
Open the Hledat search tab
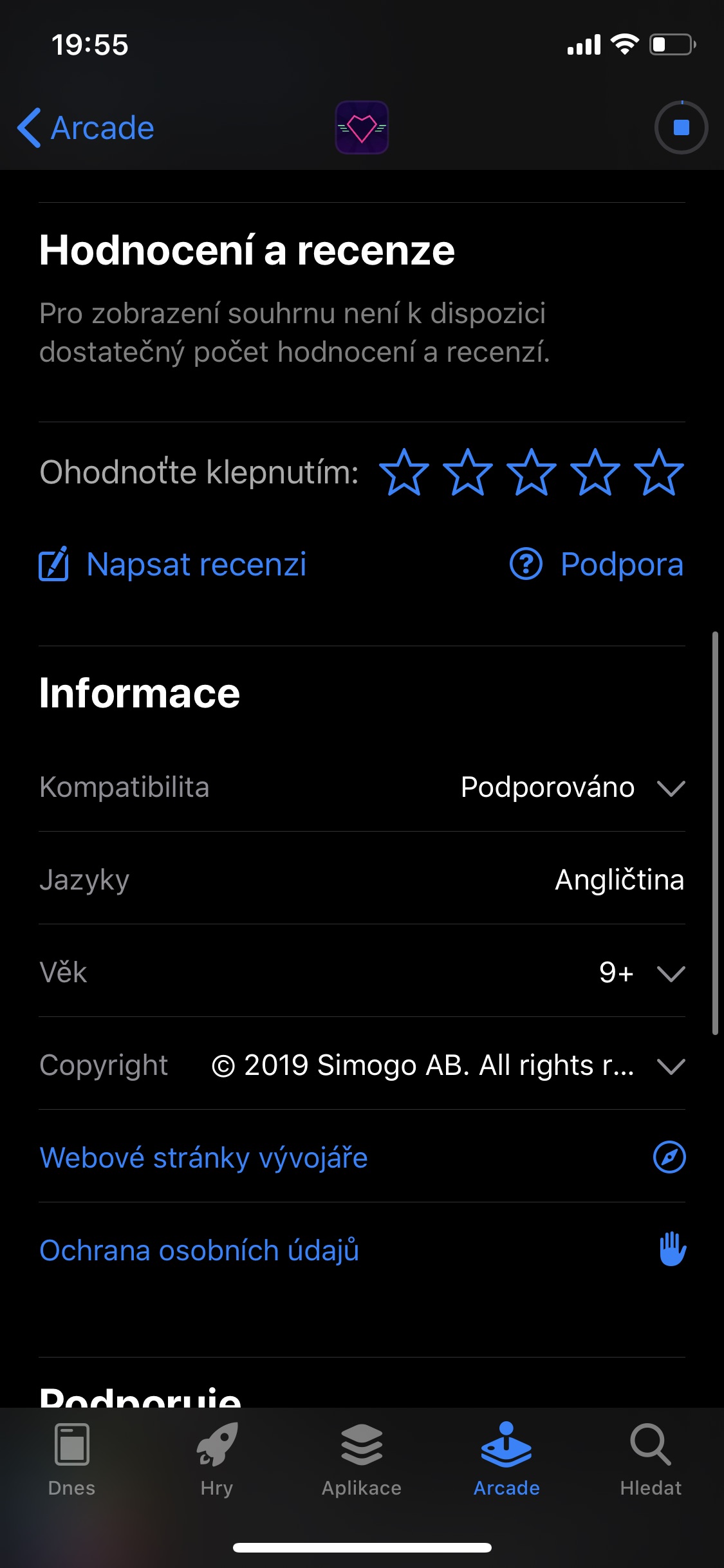click(651, 1460)
